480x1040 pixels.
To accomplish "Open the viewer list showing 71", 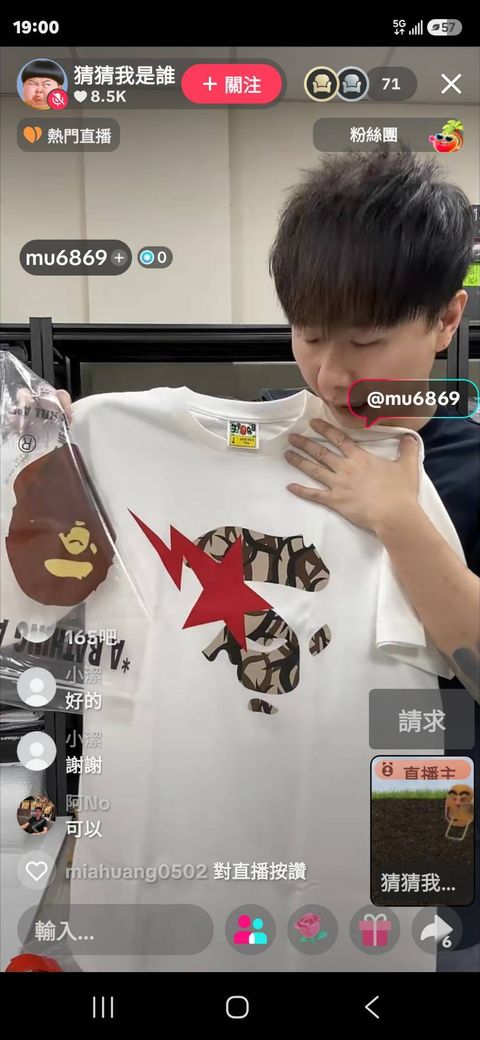I will pos(391,84).
